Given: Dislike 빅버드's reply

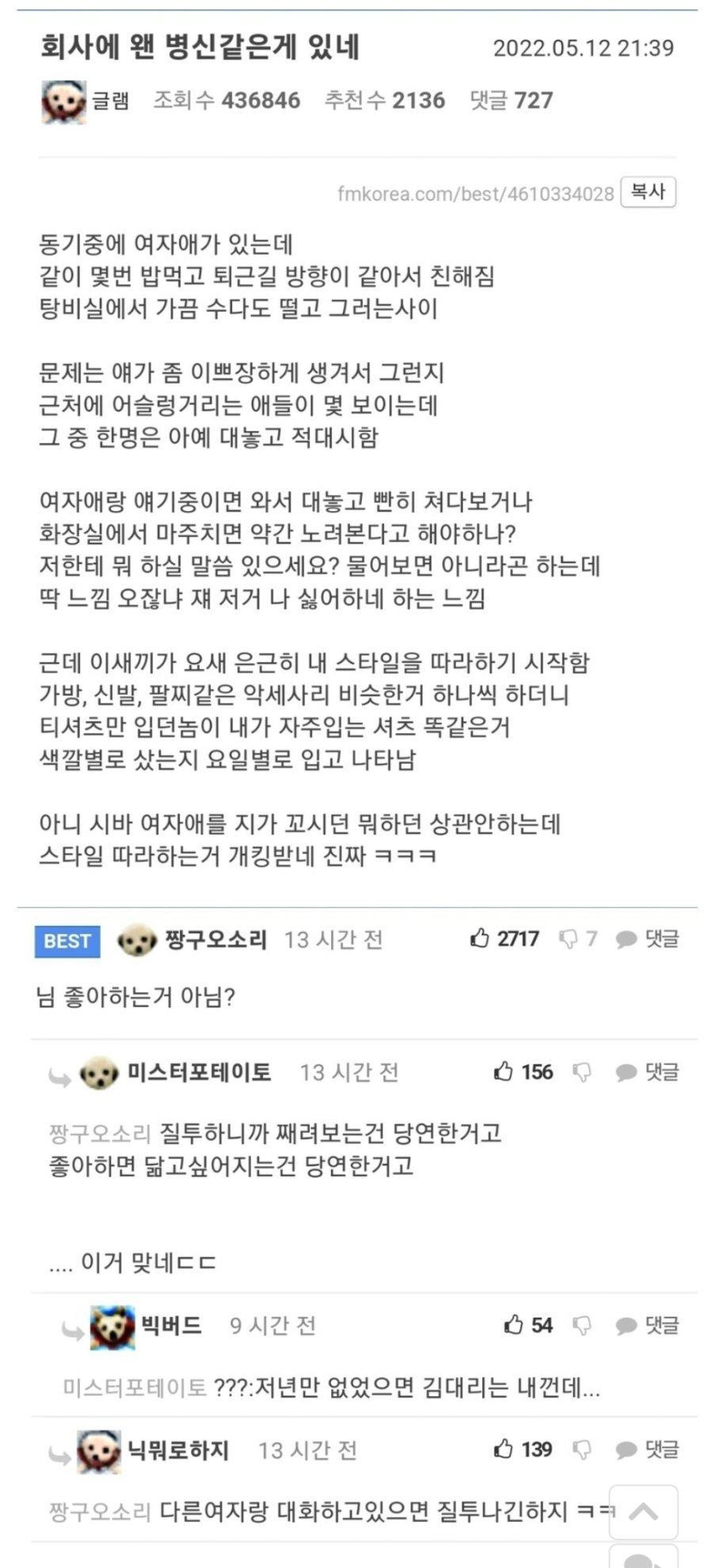Looking at the screenshot, I should [x=582, y=1326].
